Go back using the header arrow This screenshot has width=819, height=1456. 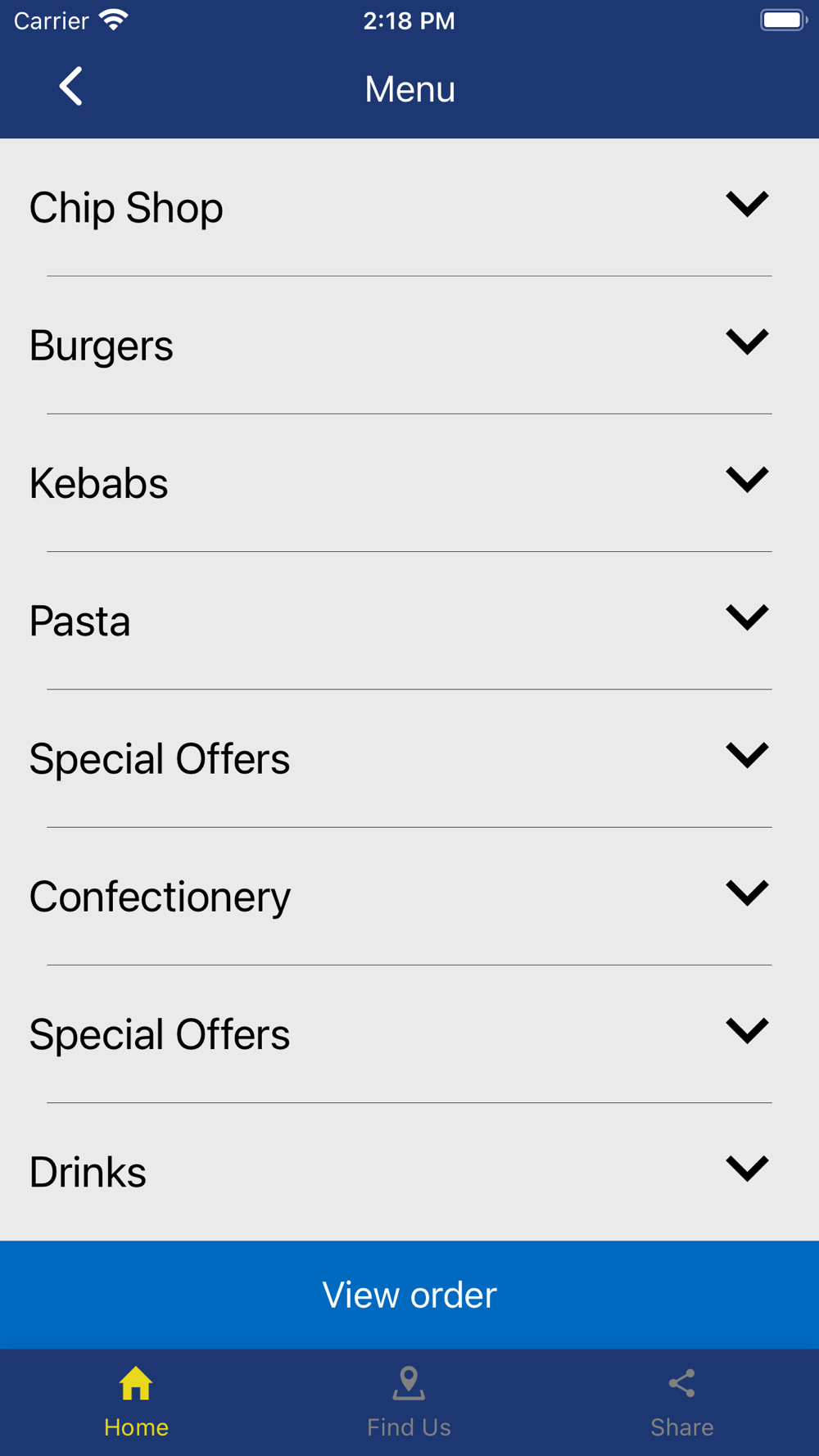(71, 87)
